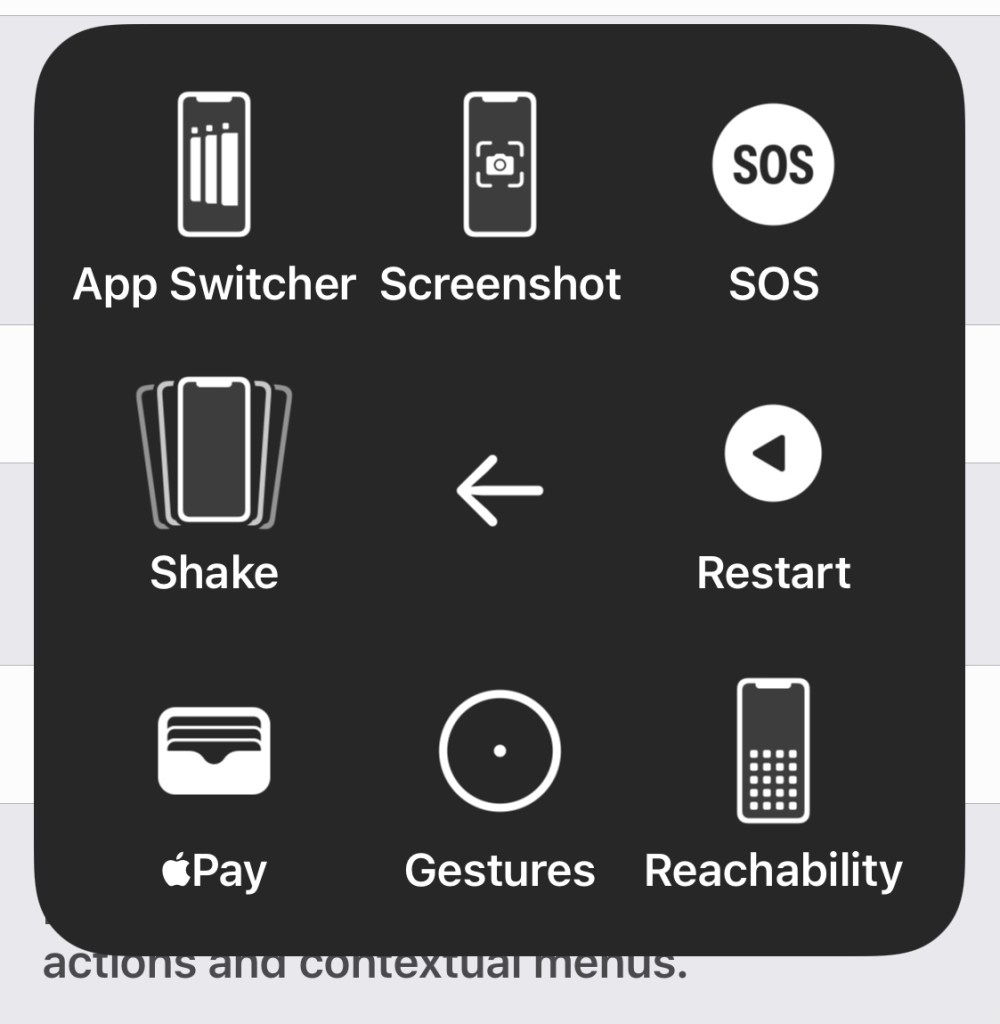This screenshot has height=1024, width=1000.
Task: Go back with the center arrow
Action: [499, 490]
